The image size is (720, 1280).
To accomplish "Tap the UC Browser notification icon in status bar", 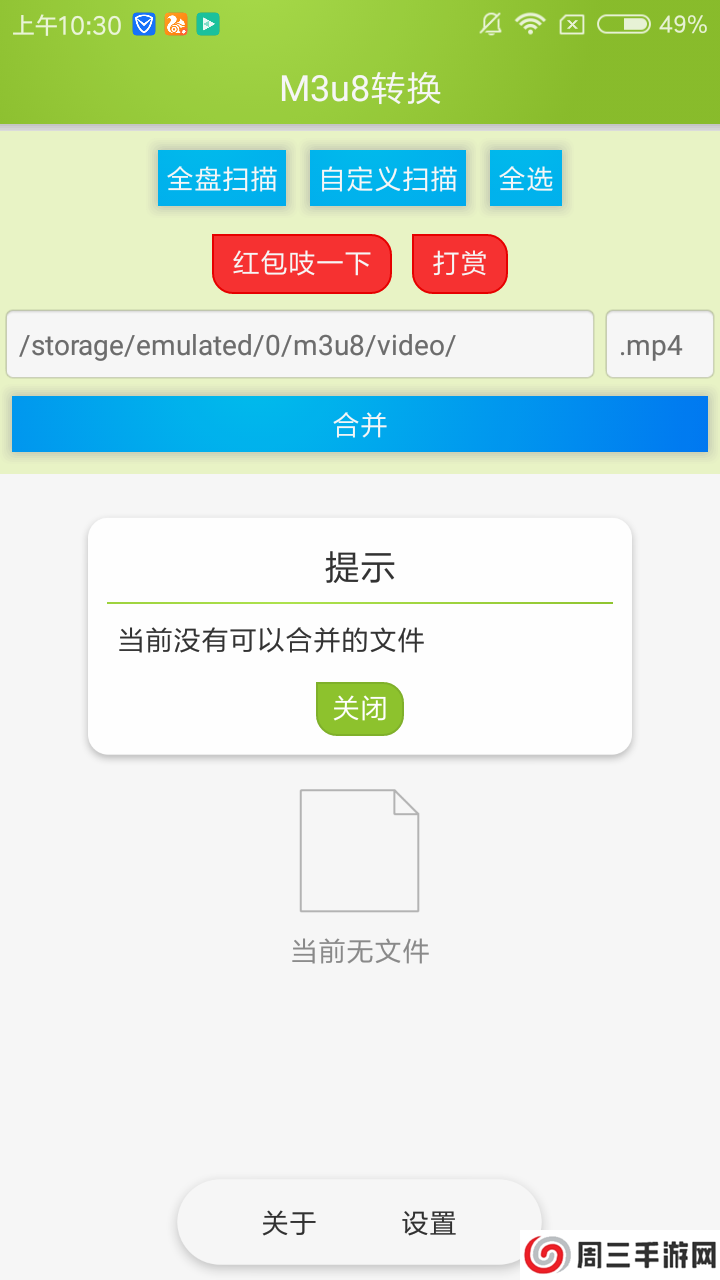I will pos(175,24).
